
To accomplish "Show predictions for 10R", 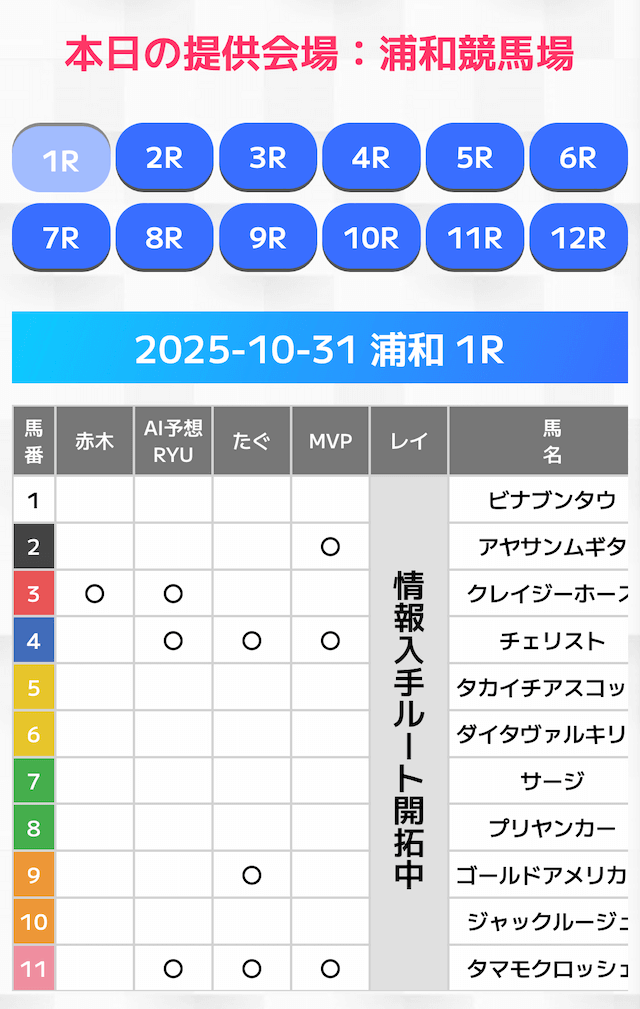I will pyautogui.click(x=371, y=238).
